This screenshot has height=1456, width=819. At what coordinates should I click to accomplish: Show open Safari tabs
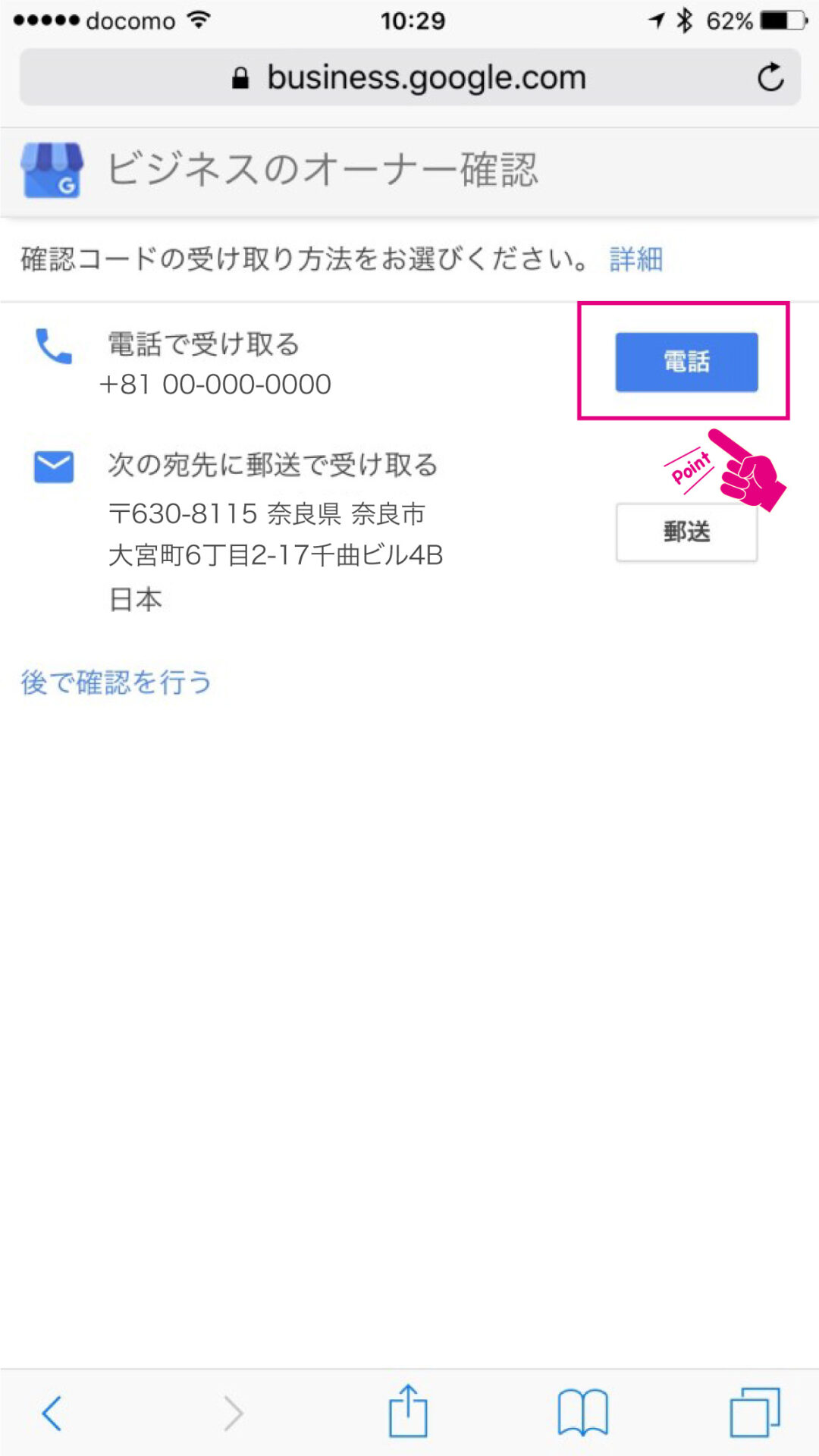tap(755, 1412)
